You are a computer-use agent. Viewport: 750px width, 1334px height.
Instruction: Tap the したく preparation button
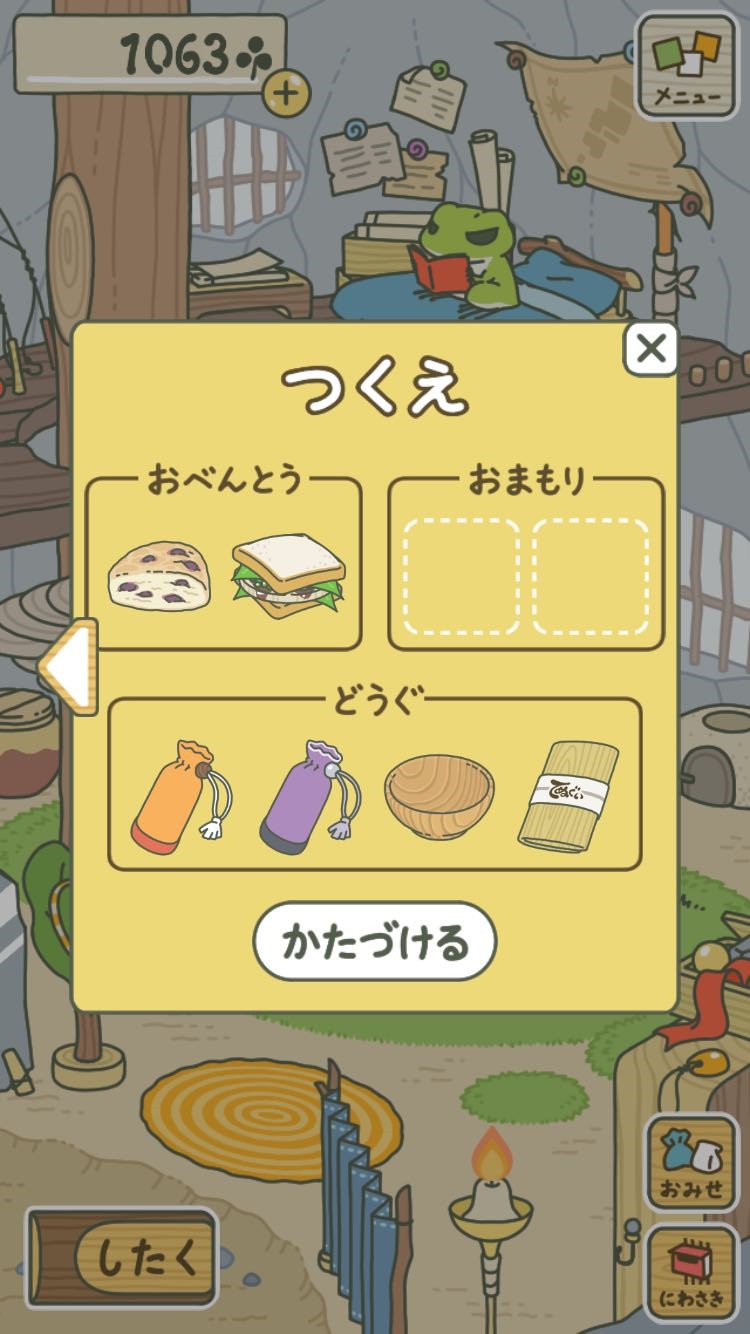coord(122,1259)
